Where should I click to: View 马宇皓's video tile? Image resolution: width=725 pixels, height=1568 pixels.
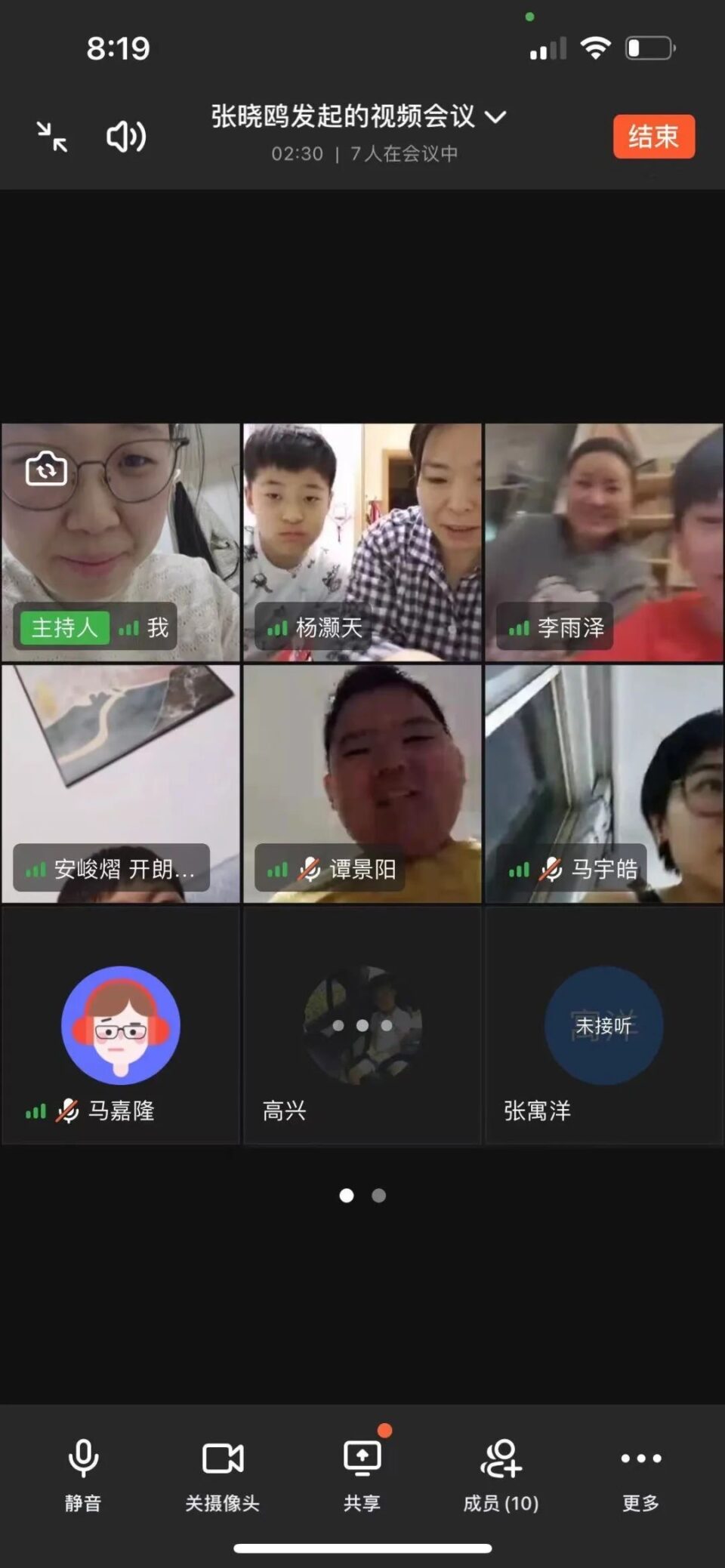[603, 784]
